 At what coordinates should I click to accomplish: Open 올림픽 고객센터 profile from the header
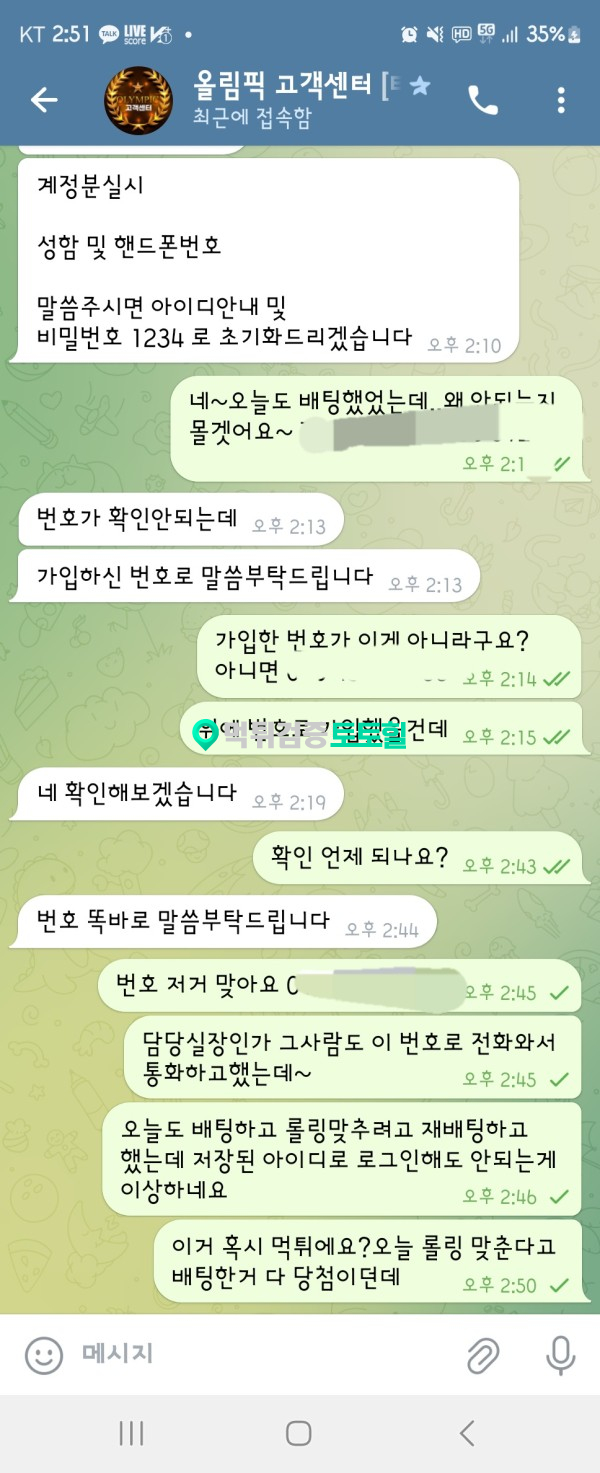tap(290, 98)
